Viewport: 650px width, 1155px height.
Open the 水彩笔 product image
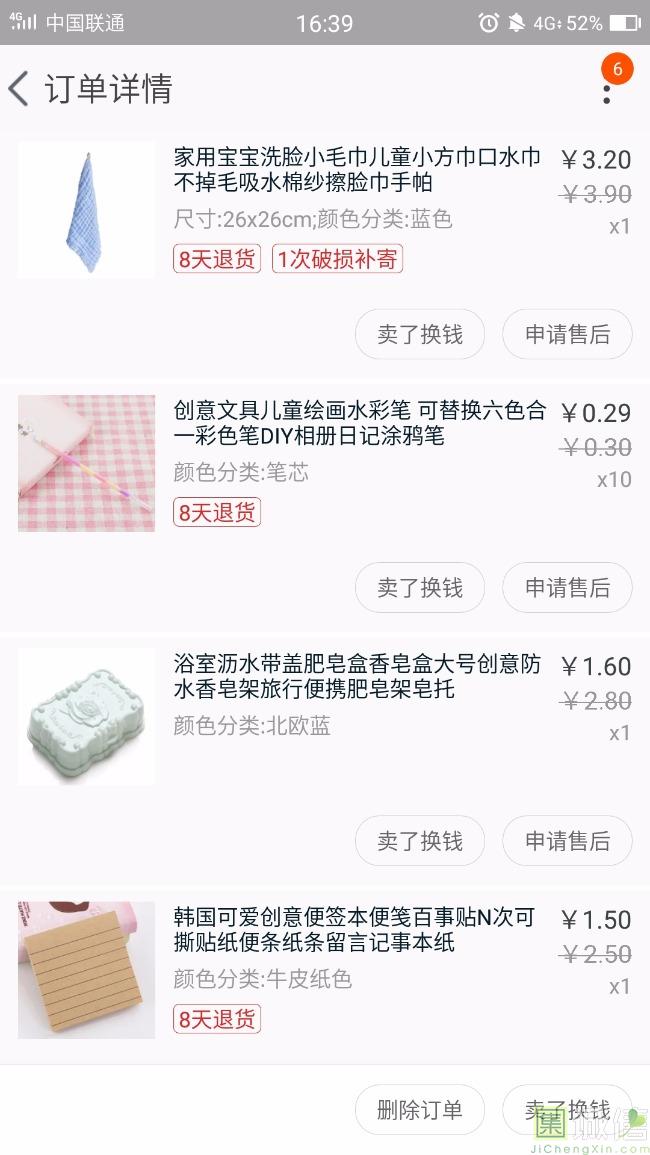[87, 463]
